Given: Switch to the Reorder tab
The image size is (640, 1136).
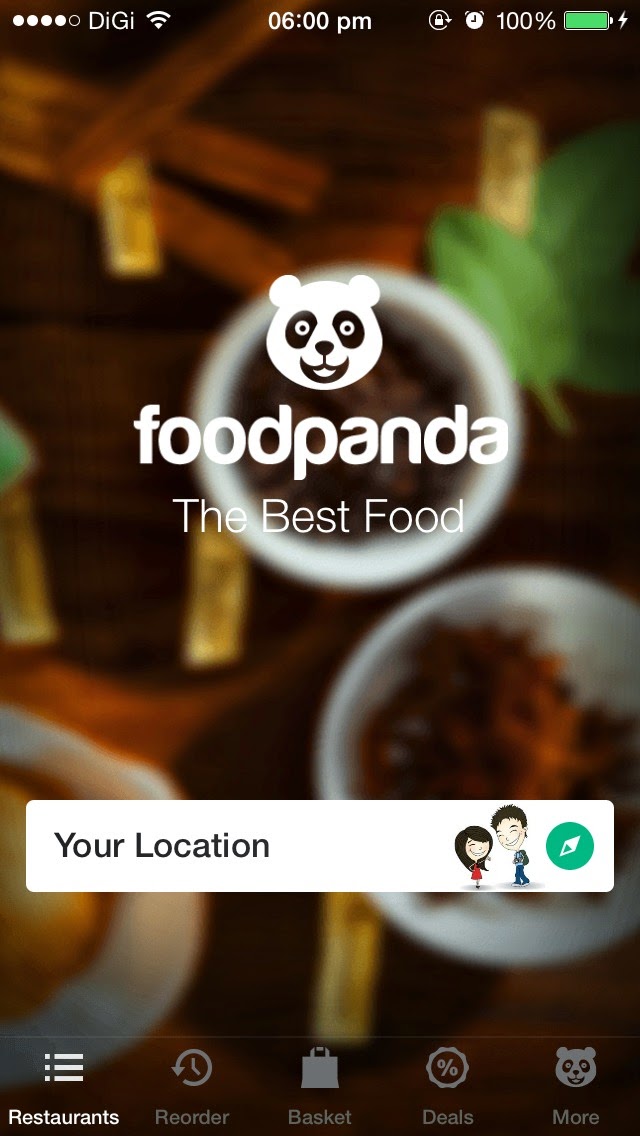Looking at the screenshot, I should point(192,1086).
